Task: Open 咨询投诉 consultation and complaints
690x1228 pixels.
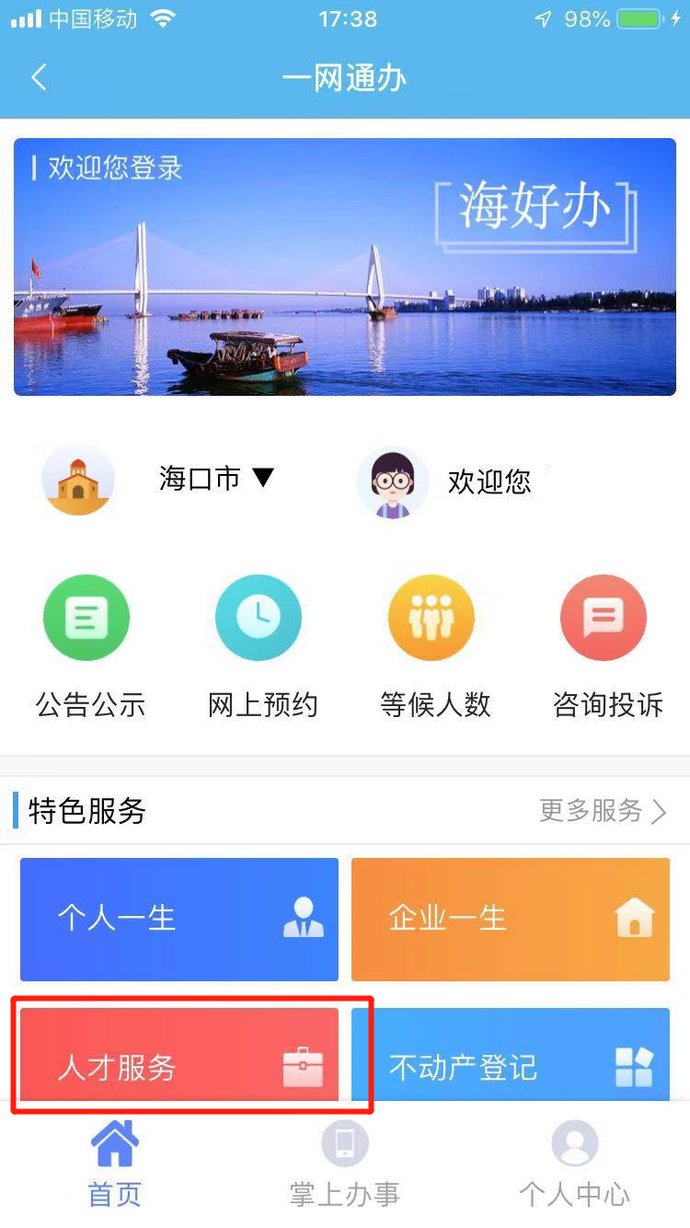Action: 607,647
